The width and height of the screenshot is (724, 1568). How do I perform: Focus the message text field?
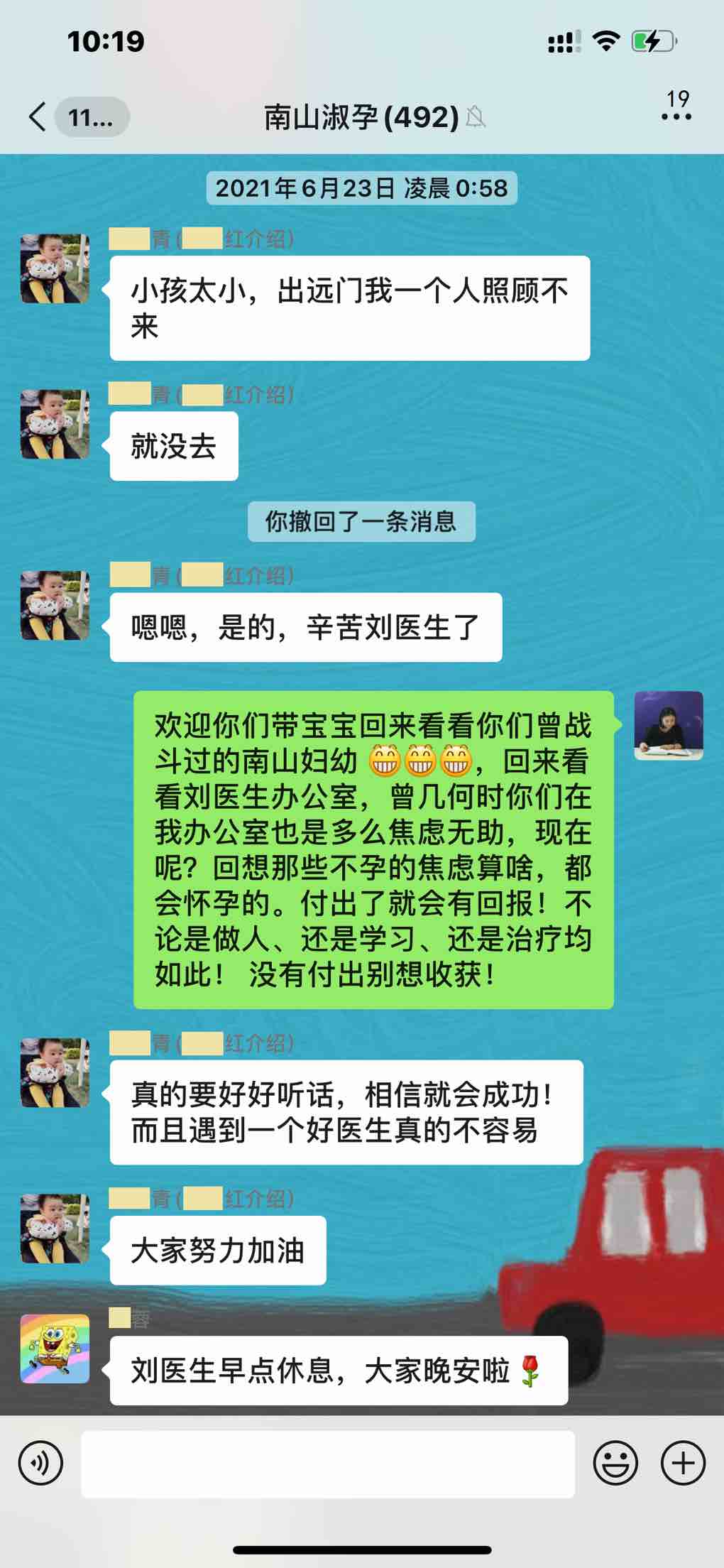328,1464
